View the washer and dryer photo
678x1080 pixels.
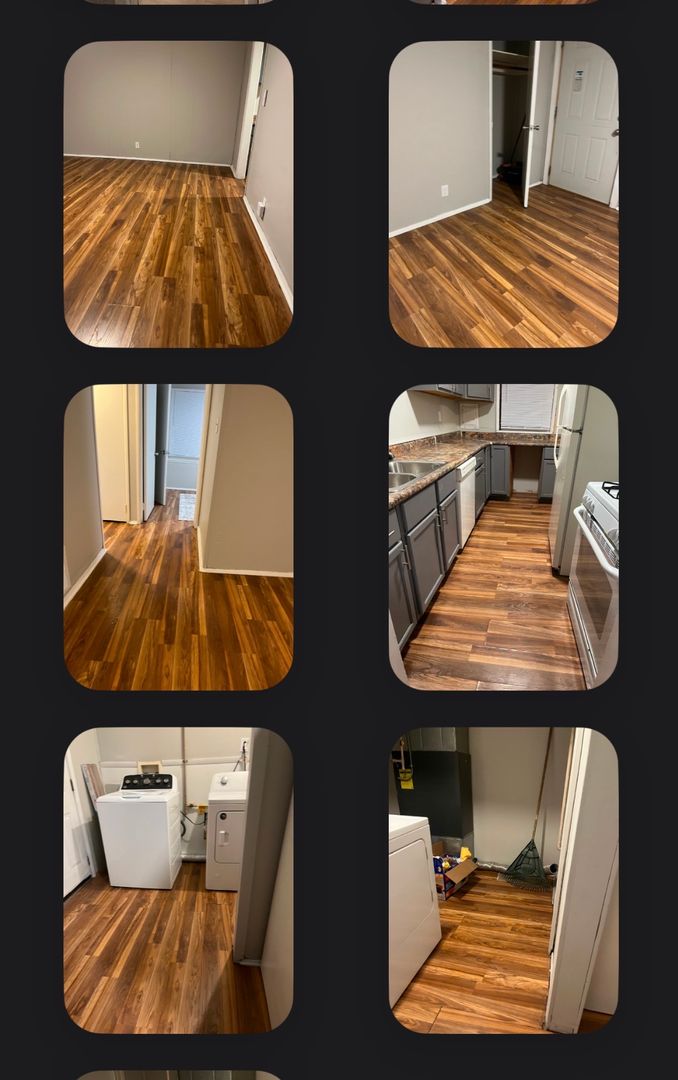tap(178, 880)
